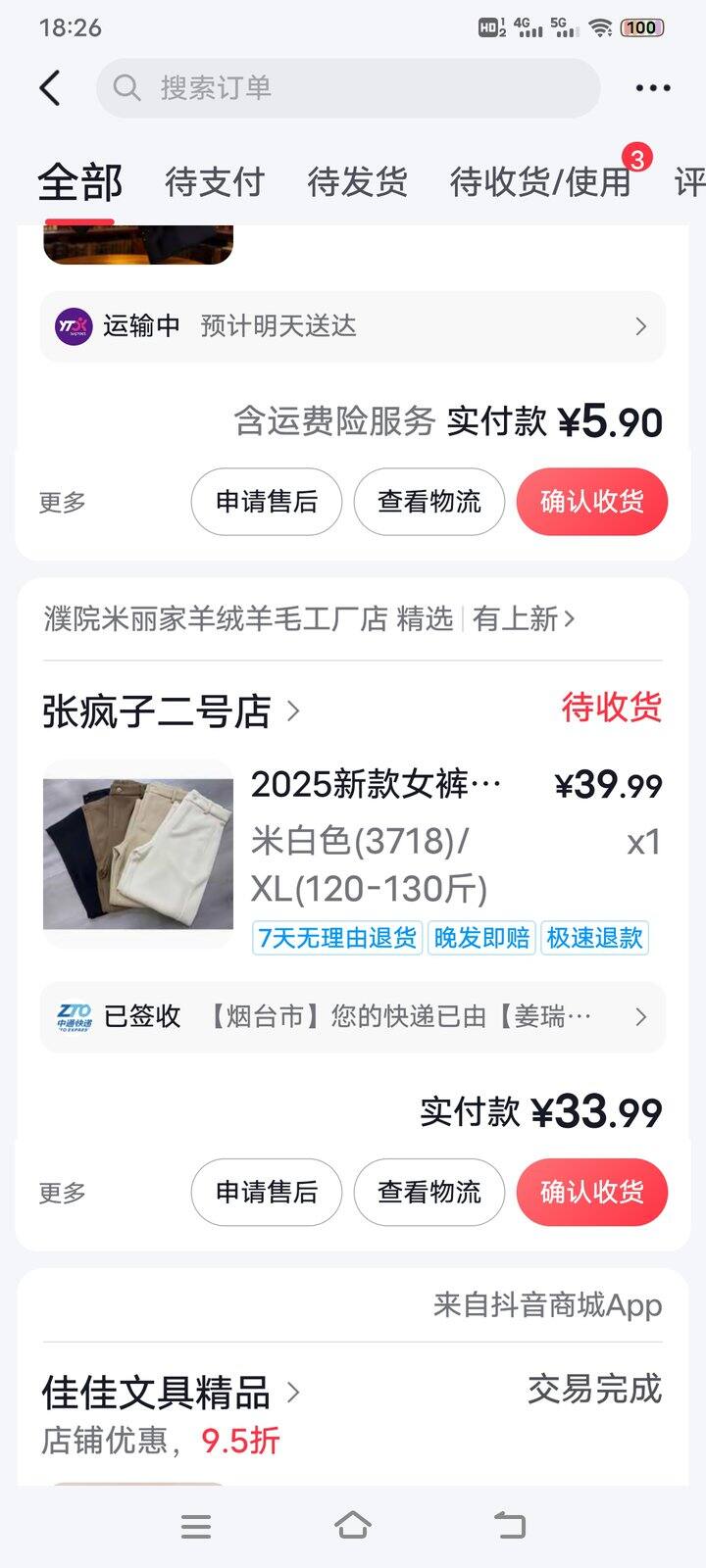Tap 申请售后 for the ¥5.90 order
706x1568 pixels.
267,502
